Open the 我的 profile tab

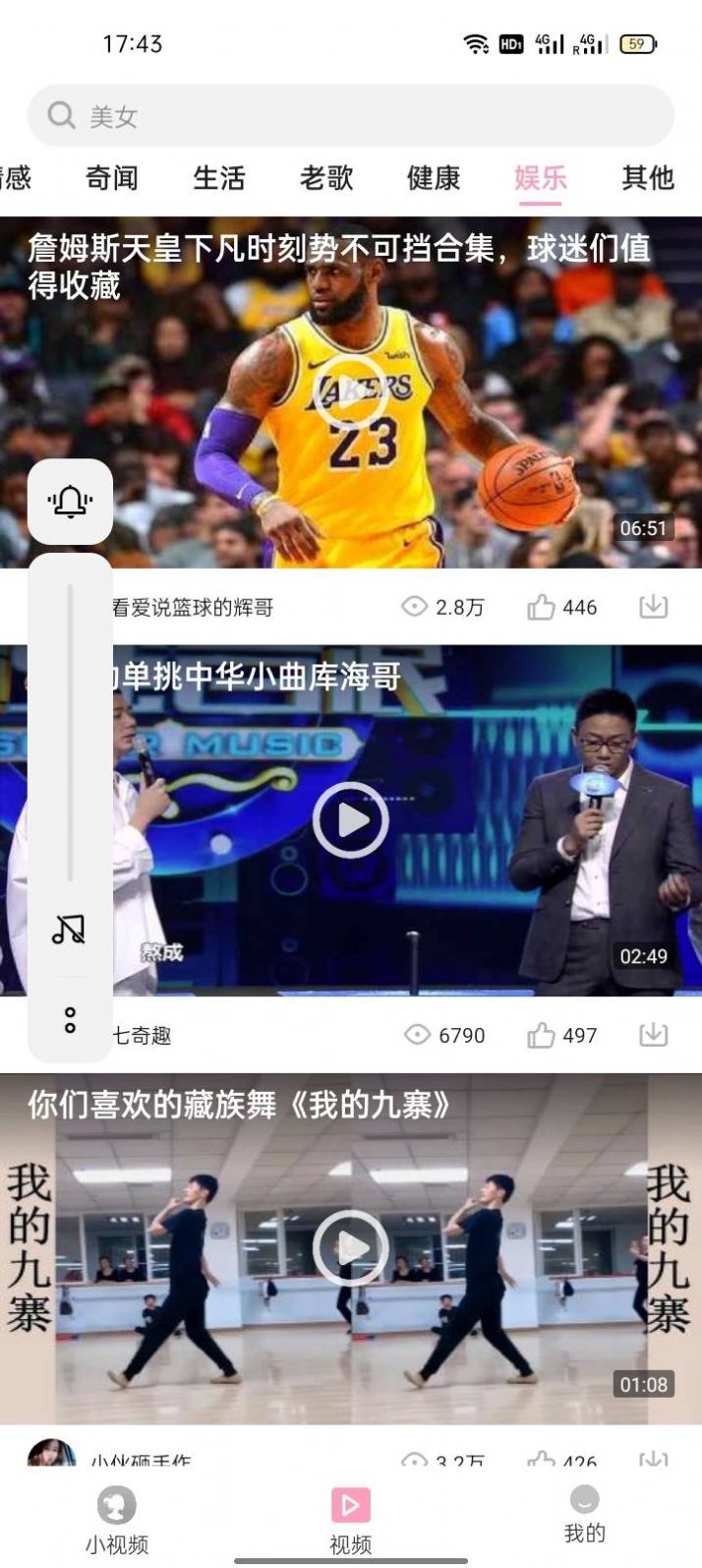coord(584,1514)
